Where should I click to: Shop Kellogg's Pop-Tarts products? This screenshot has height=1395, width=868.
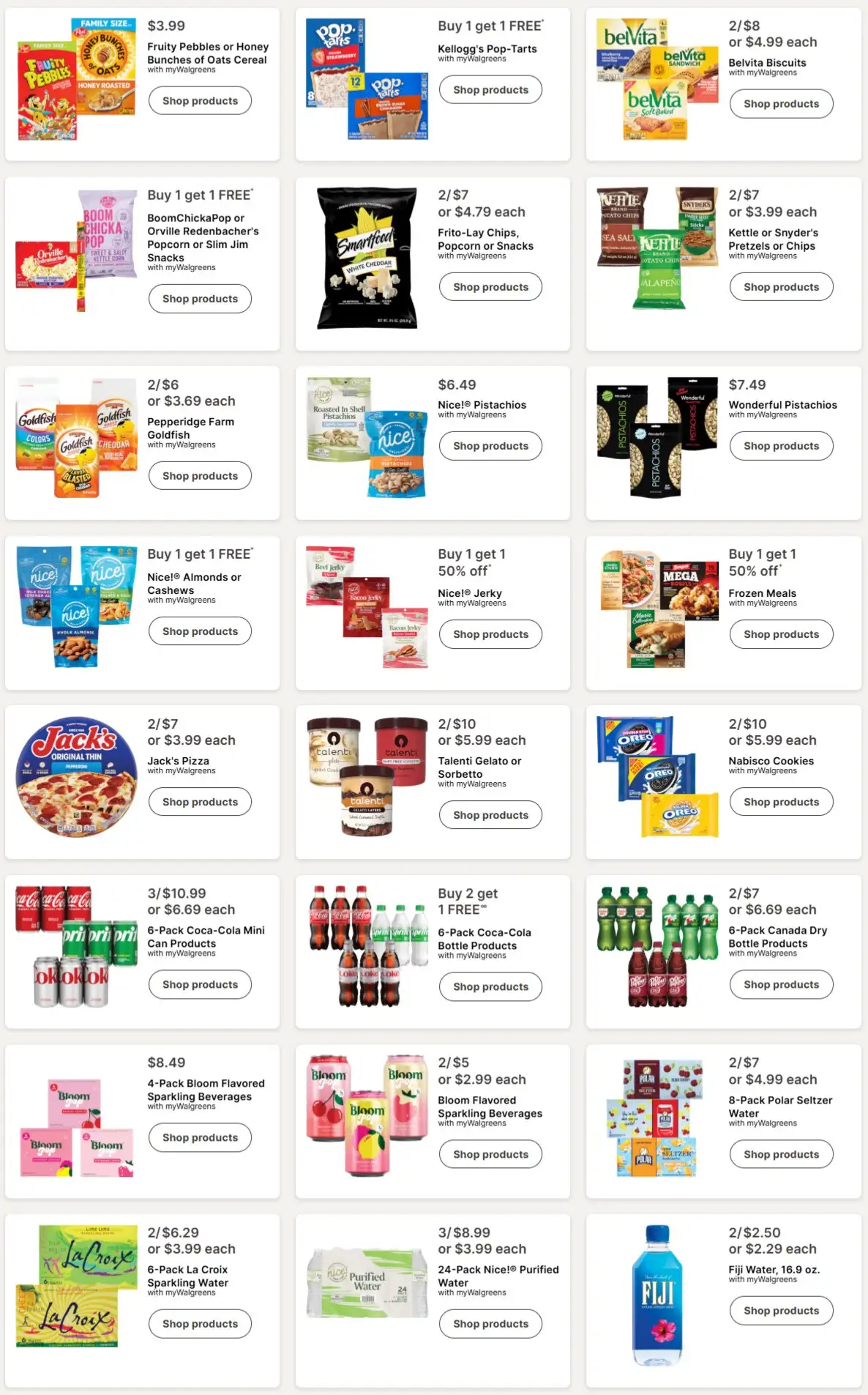(x=490, y=90)
